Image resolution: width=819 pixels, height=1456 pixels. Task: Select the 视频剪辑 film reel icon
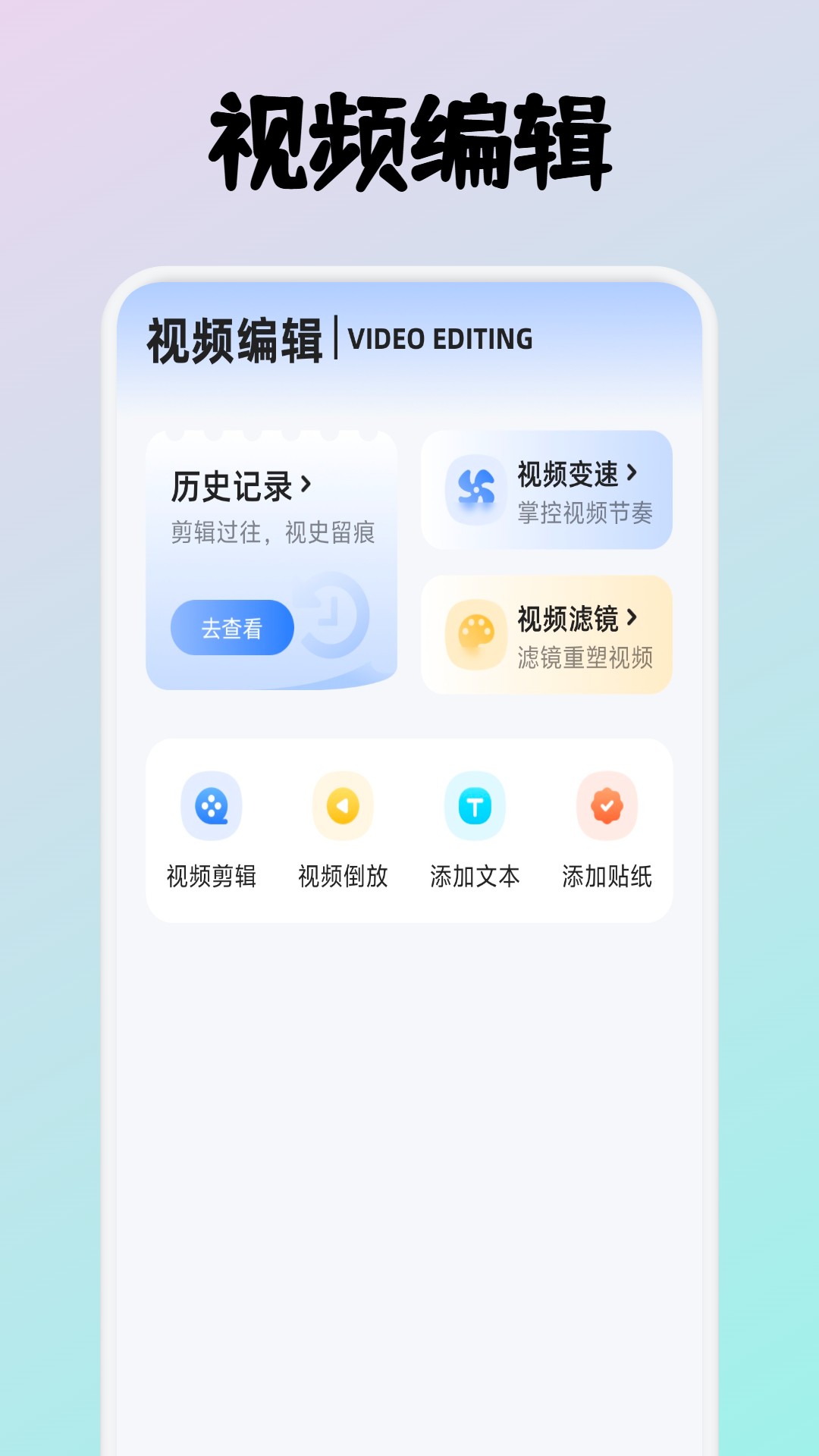coord(212,806)
